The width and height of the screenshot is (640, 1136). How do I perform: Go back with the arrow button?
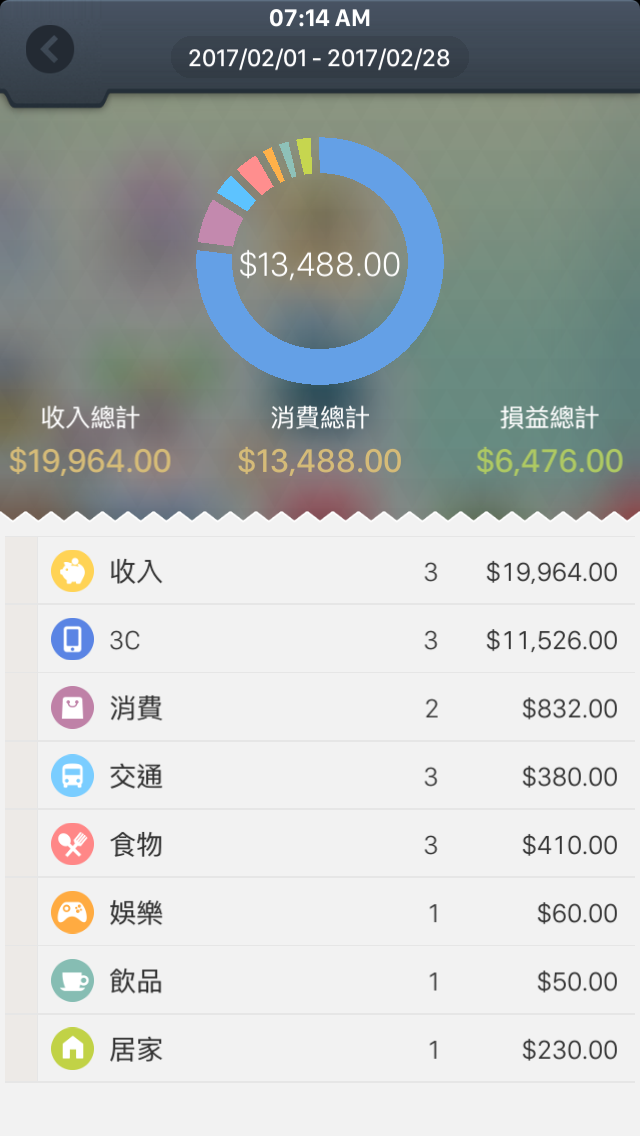[x=50, y=49]
